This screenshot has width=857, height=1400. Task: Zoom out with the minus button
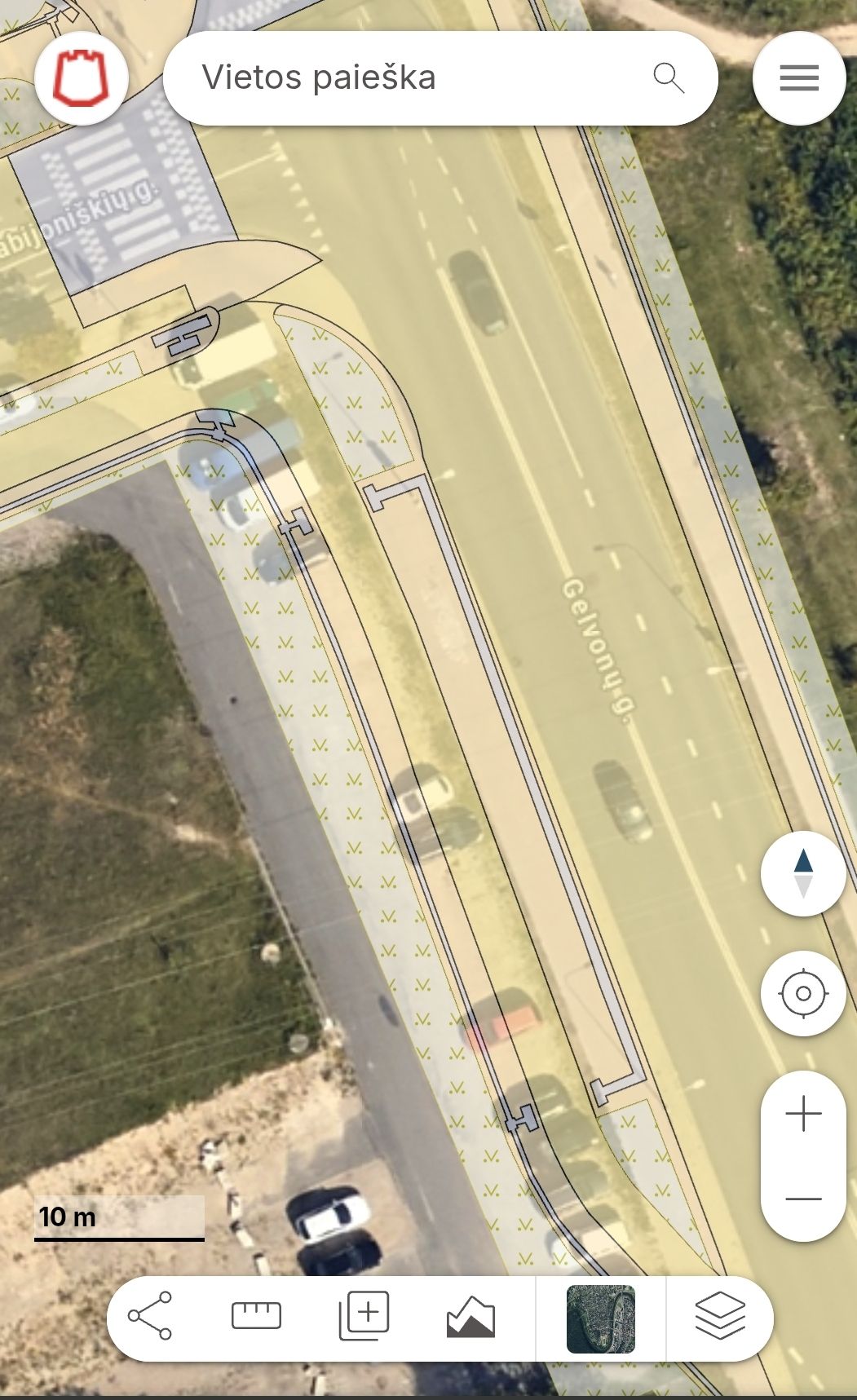803,1199
